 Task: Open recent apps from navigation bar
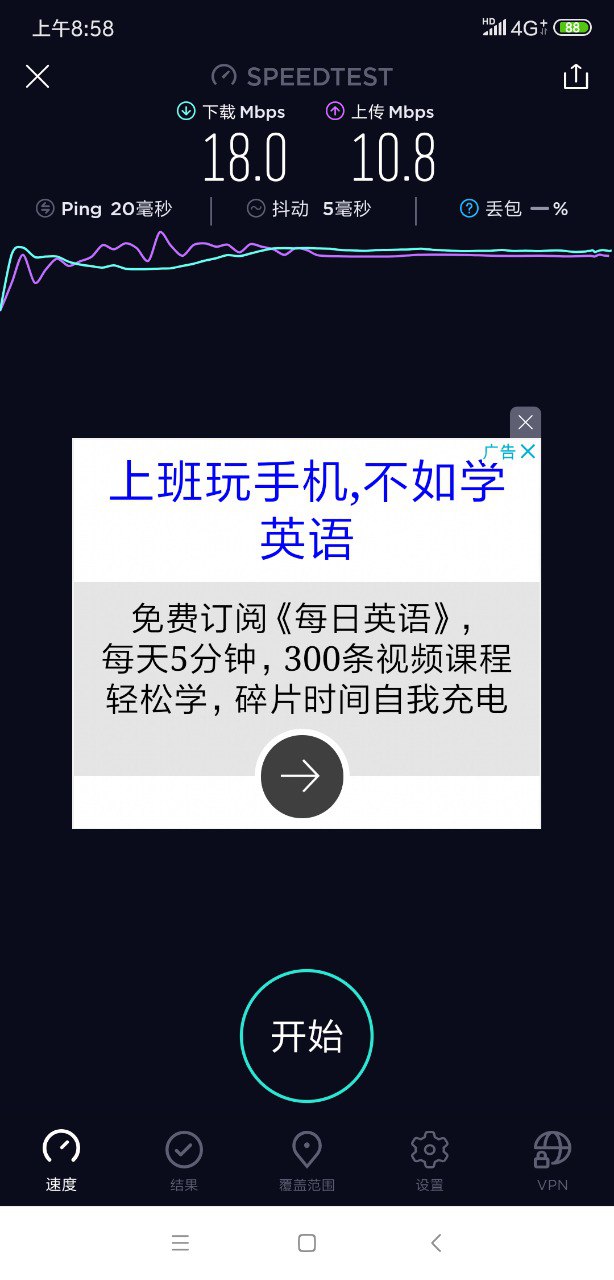[x=180, y=1243]
